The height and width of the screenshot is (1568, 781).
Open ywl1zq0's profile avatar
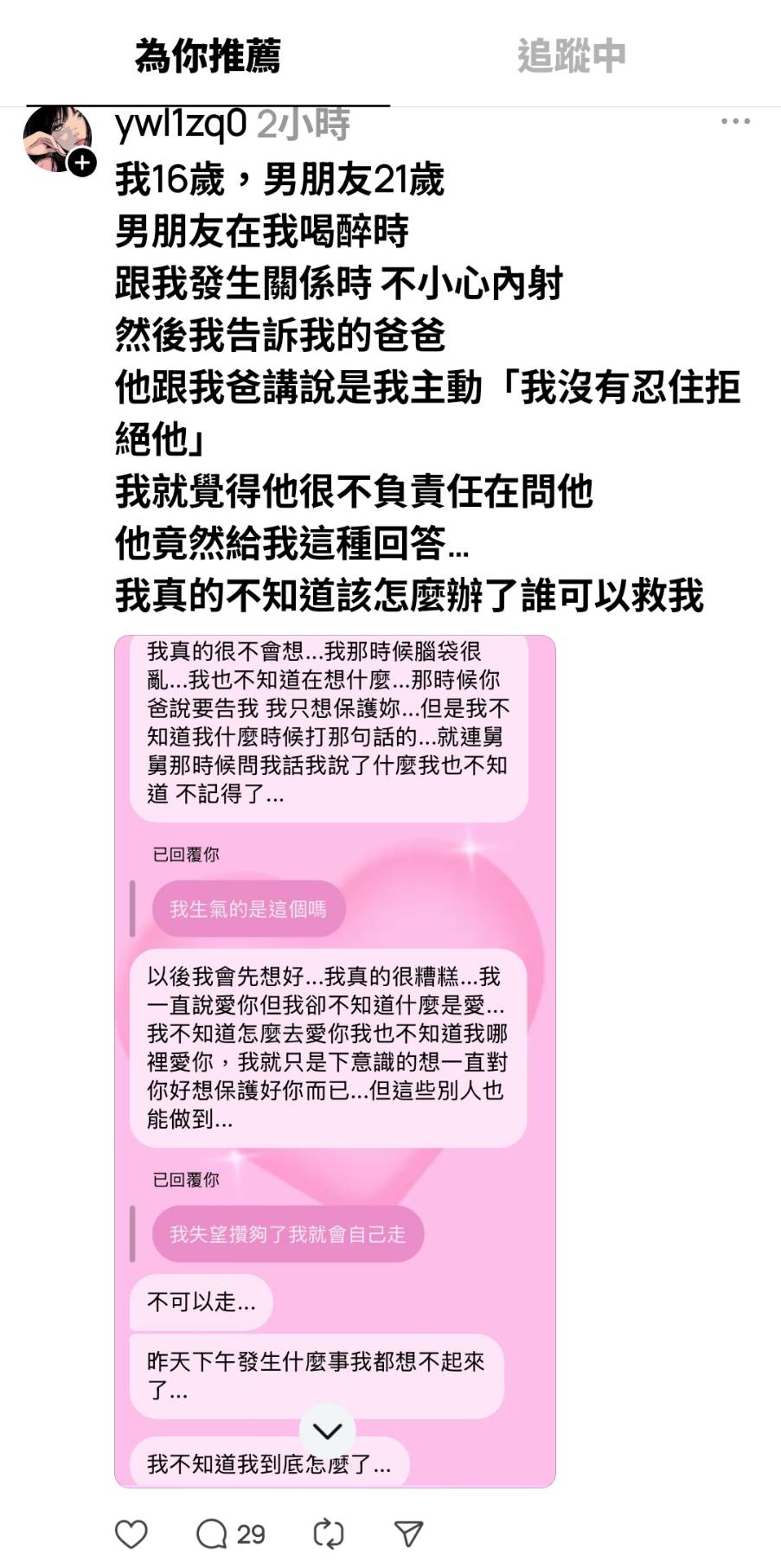tap(56, 138)
